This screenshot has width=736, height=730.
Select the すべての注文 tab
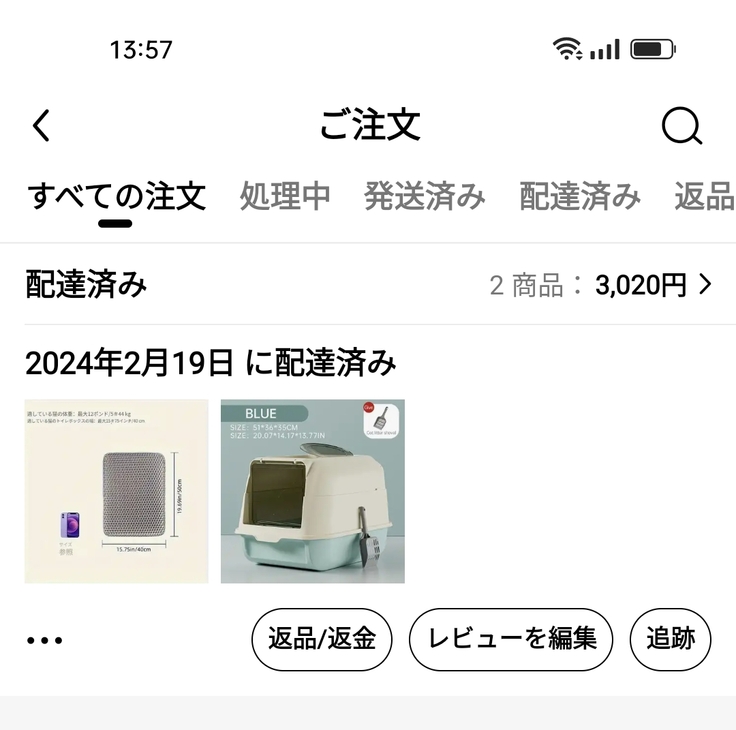tap(116, 196)
